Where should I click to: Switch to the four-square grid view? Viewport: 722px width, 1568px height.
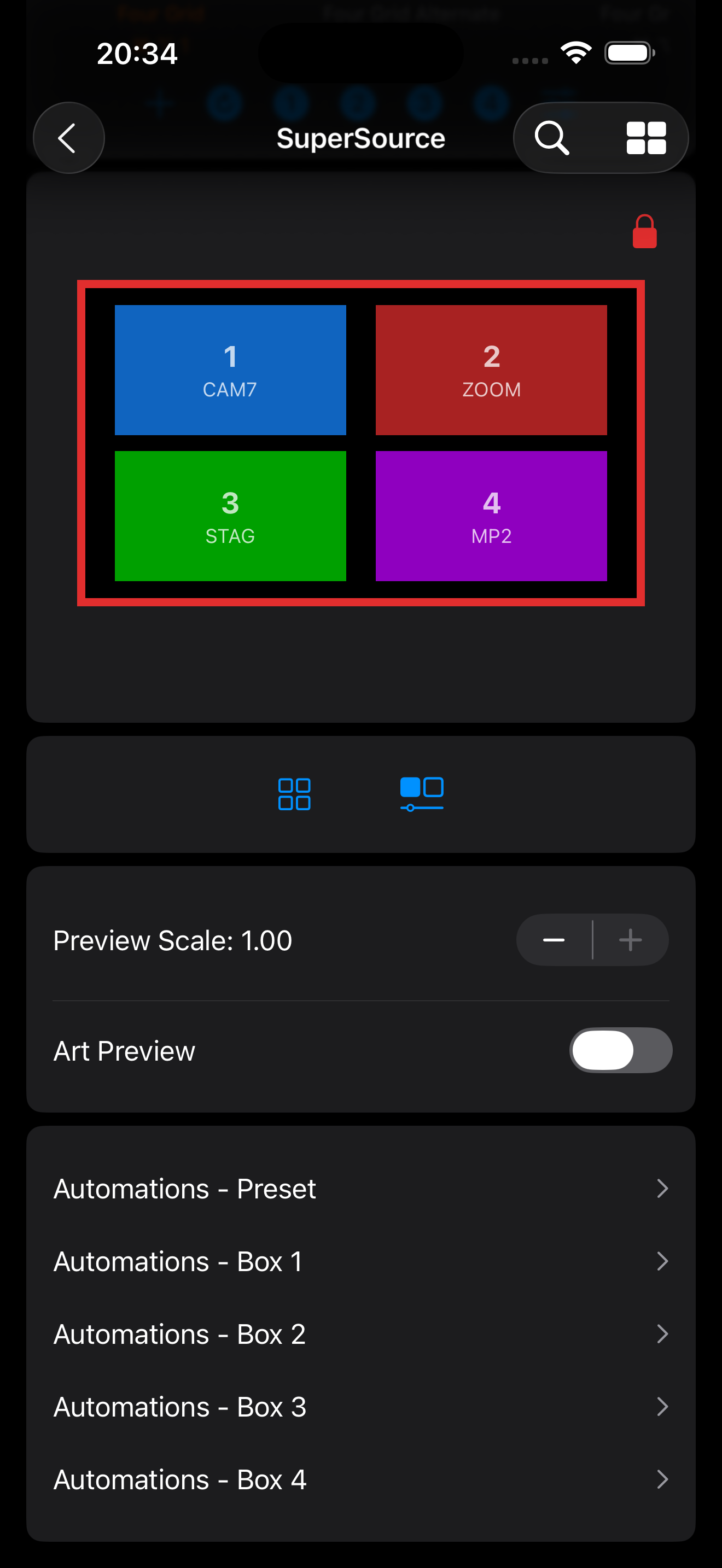pos(294,794)
